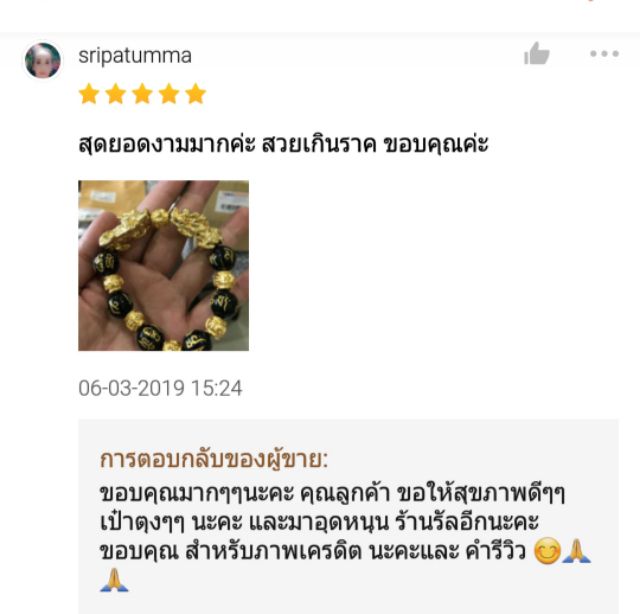This screenshot has width=640, height=614.
Task: Open the bracelet photo in the review
Action: [163, 265]
